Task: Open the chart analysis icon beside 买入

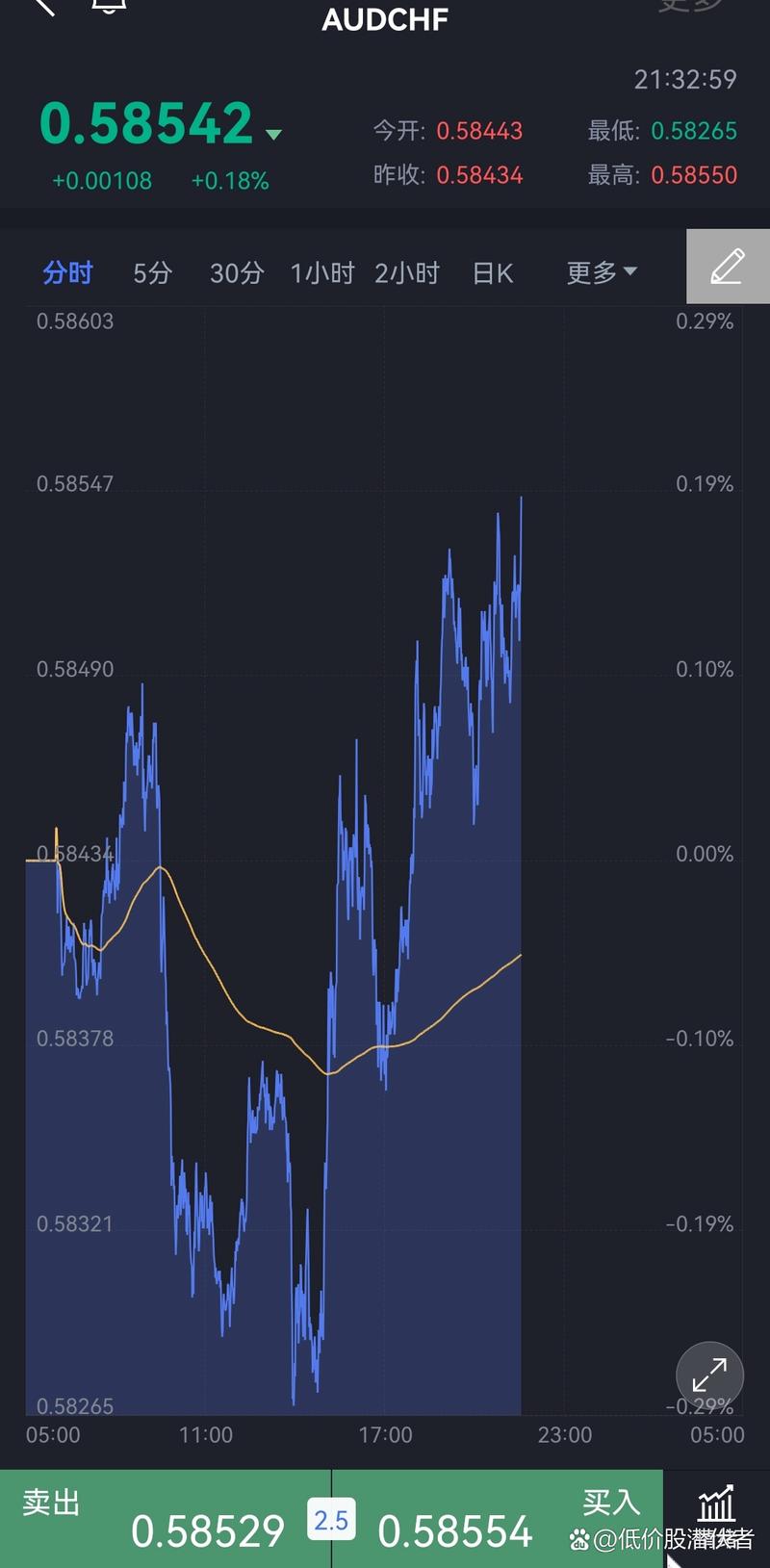Action: [x=717, y=1506]
